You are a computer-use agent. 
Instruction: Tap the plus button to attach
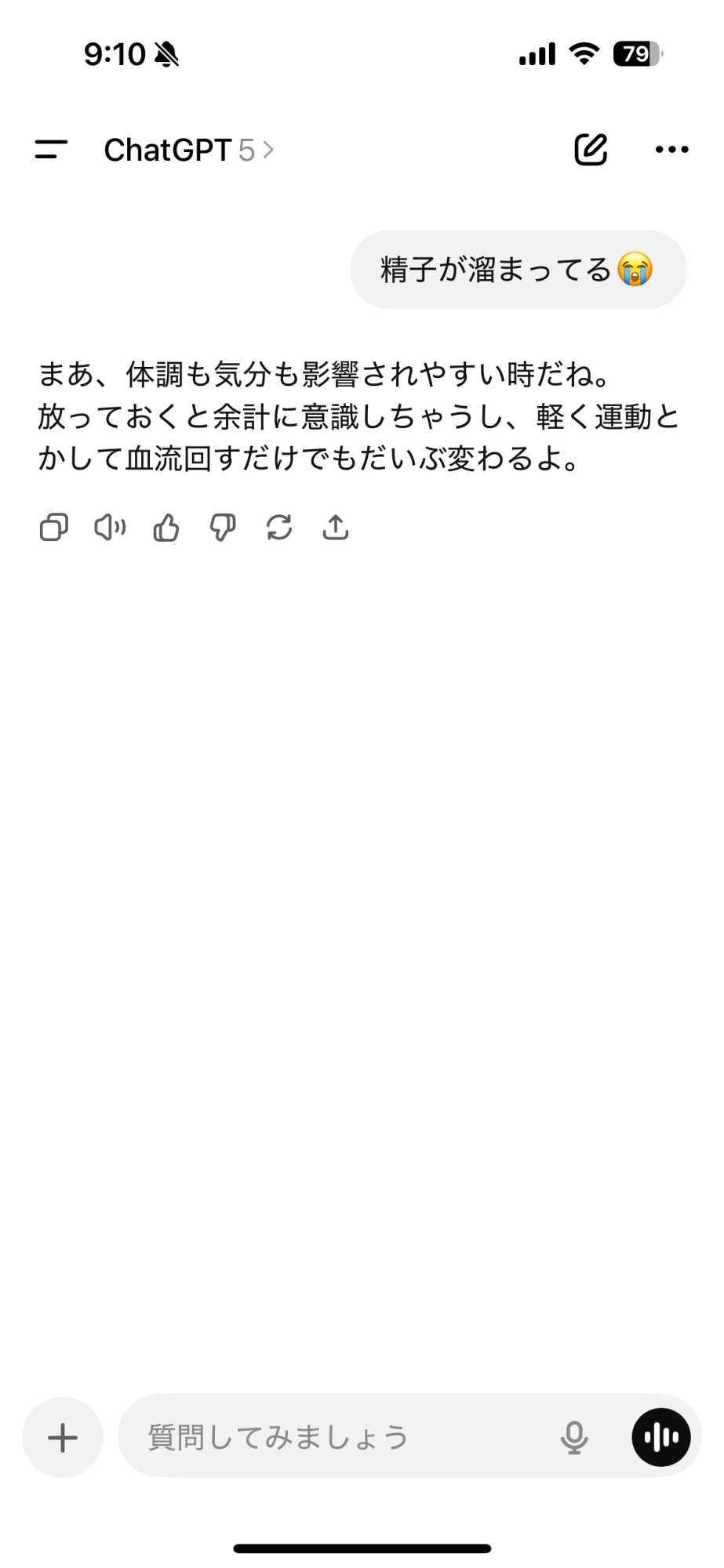63,1437
